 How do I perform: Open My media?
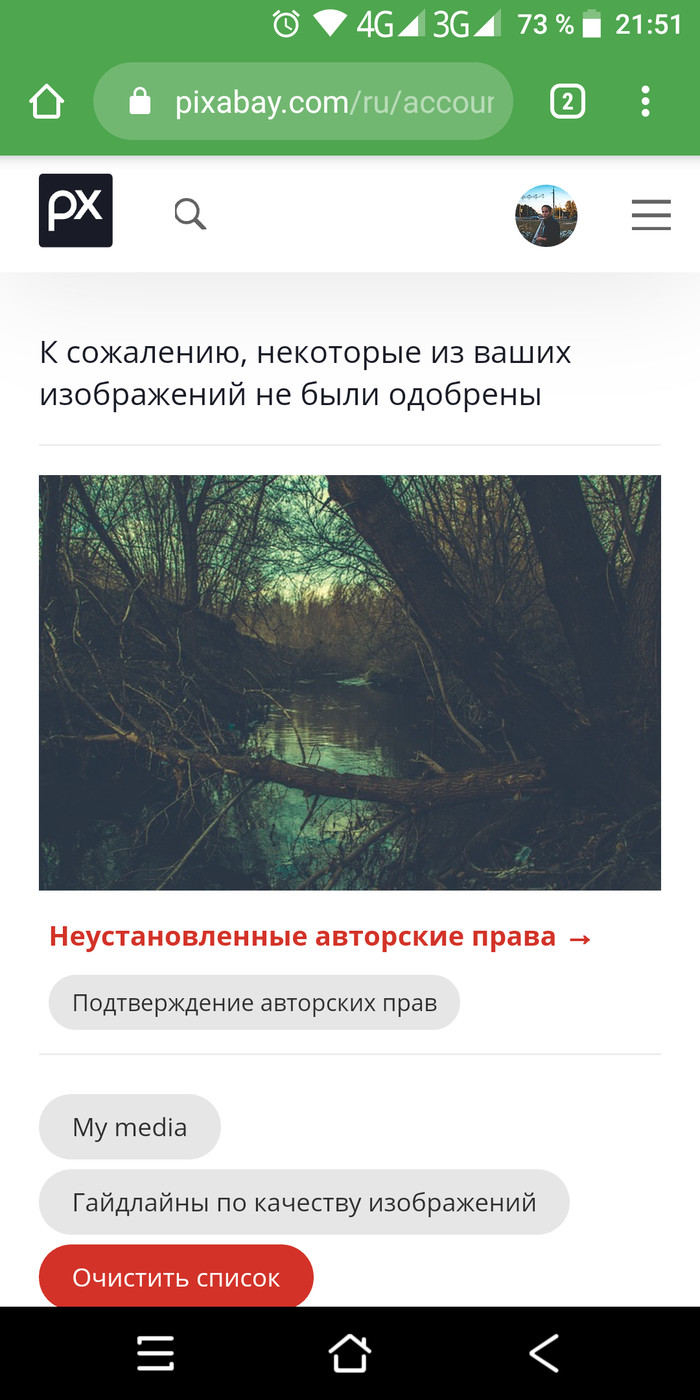(130, 1127)
